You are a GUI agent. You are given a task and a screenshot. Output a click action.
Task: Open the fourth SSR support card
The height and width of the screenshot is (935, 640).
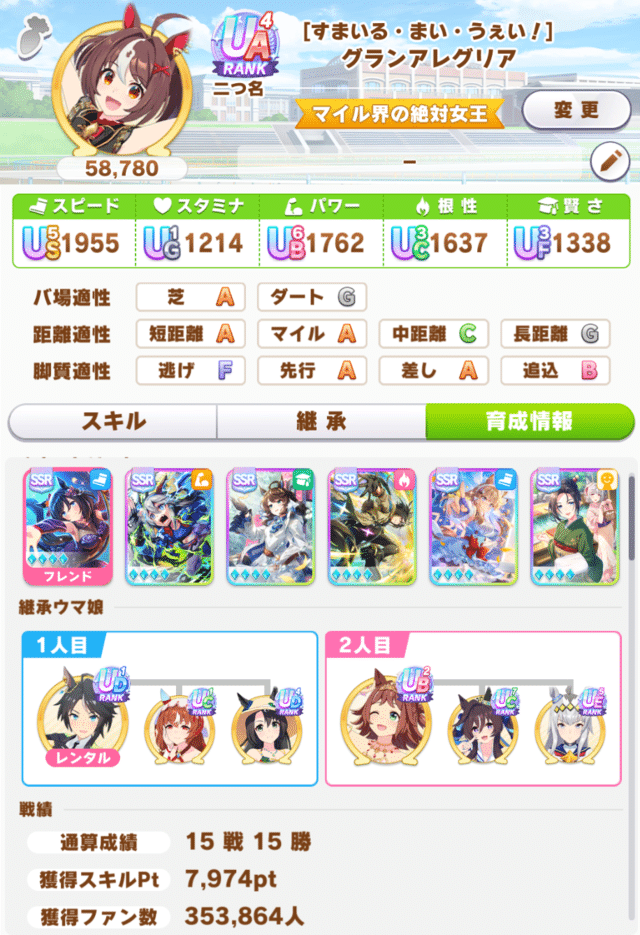tap(371, 527)
